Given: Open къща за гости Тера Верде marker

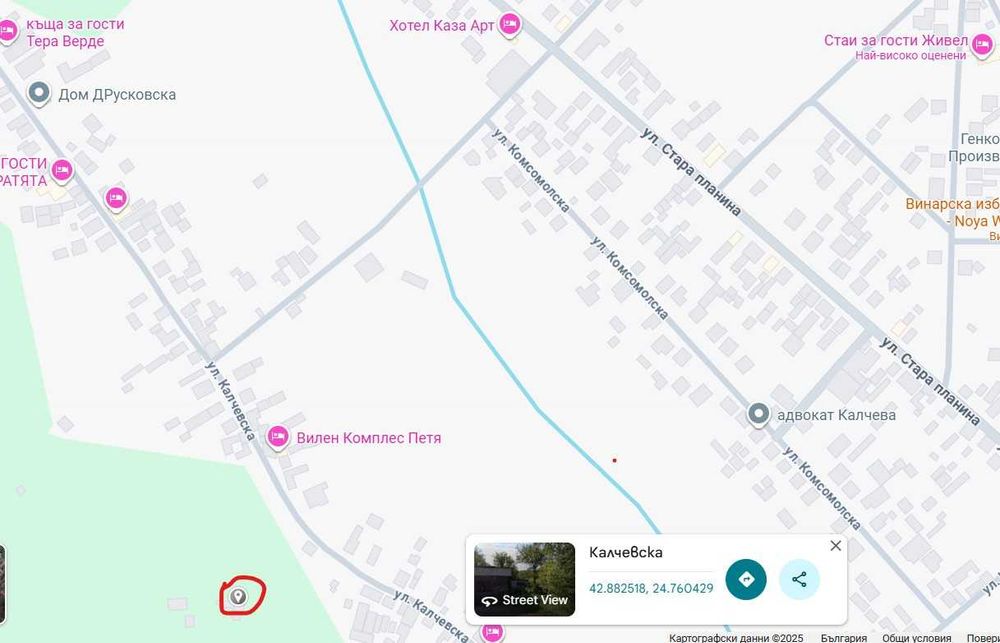Looking at the screenshot, I should 8,32.
